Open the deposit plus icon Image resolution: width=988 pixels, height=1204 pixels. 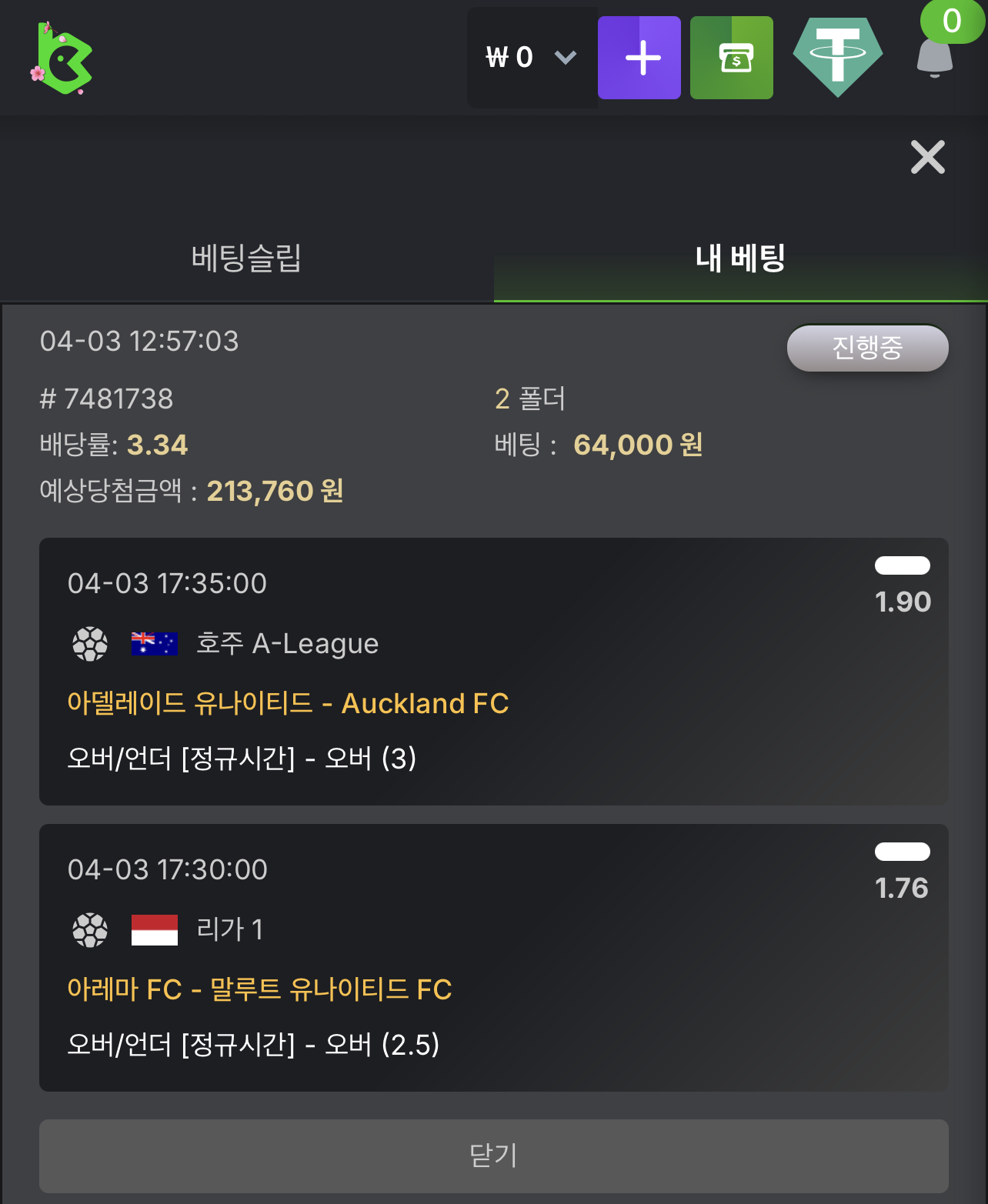coord(639,57)
